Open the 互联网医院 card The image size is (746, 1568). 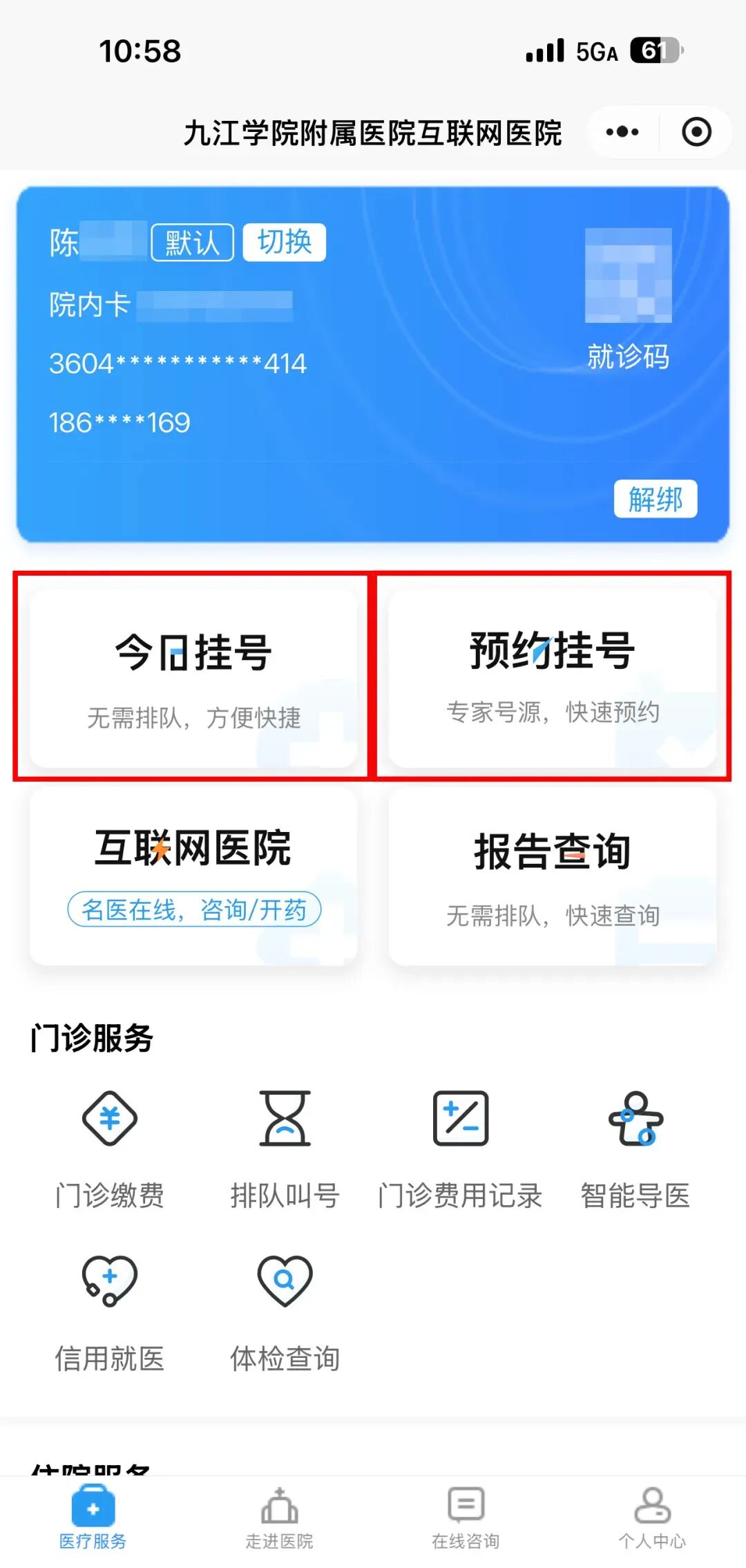[x=193, y=876]
